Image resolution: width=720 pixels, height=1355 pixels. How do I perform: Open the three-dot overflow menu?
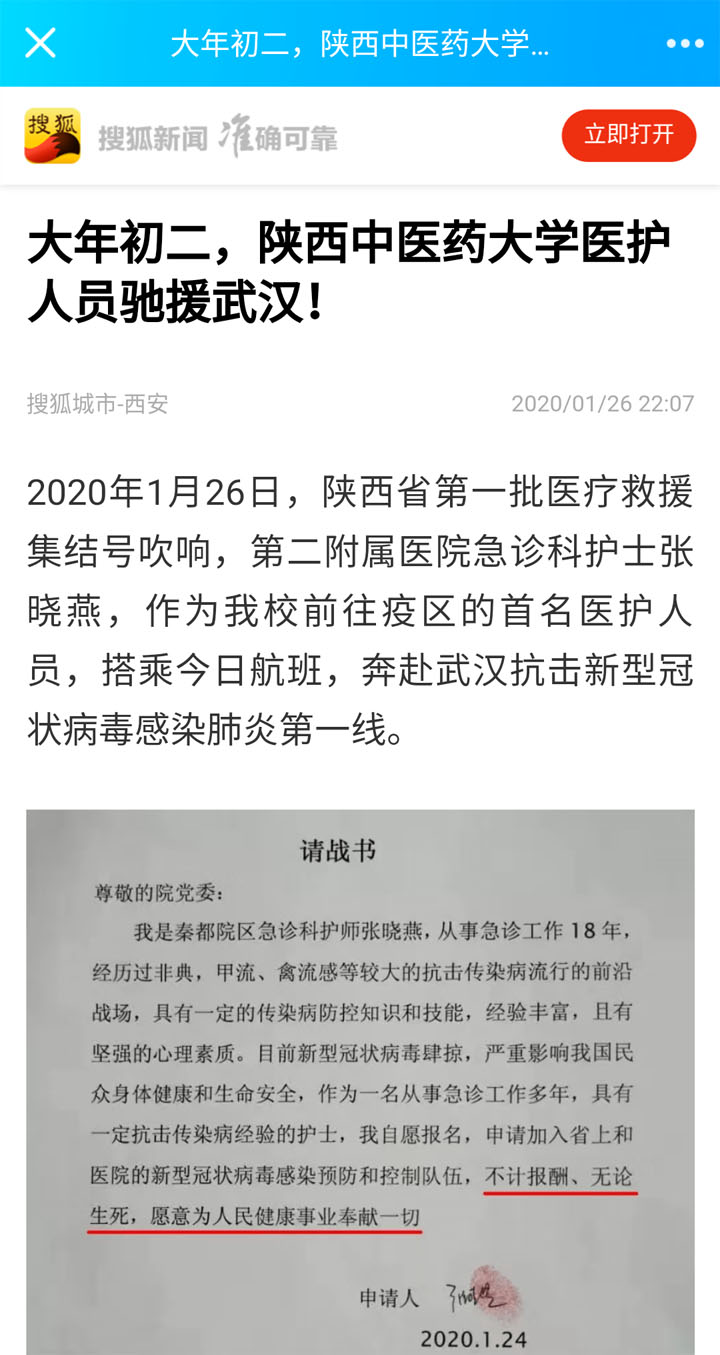pyautogui.click(x=685, y=43)
